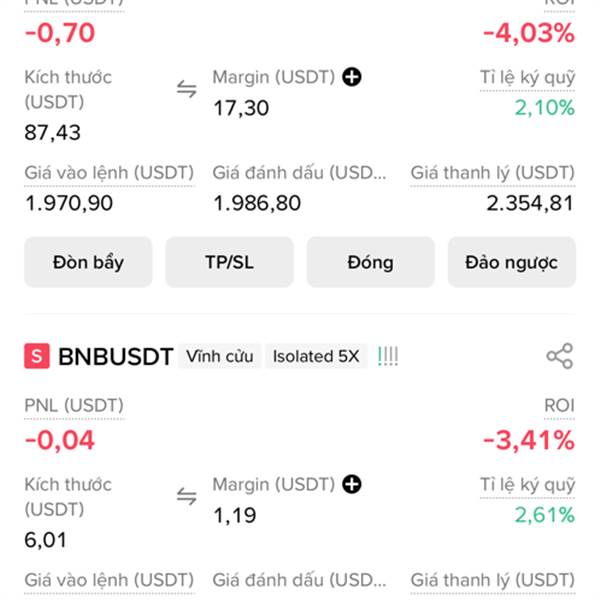Add margin to the BNBUSDT position
600x600 pixels.
352,484
